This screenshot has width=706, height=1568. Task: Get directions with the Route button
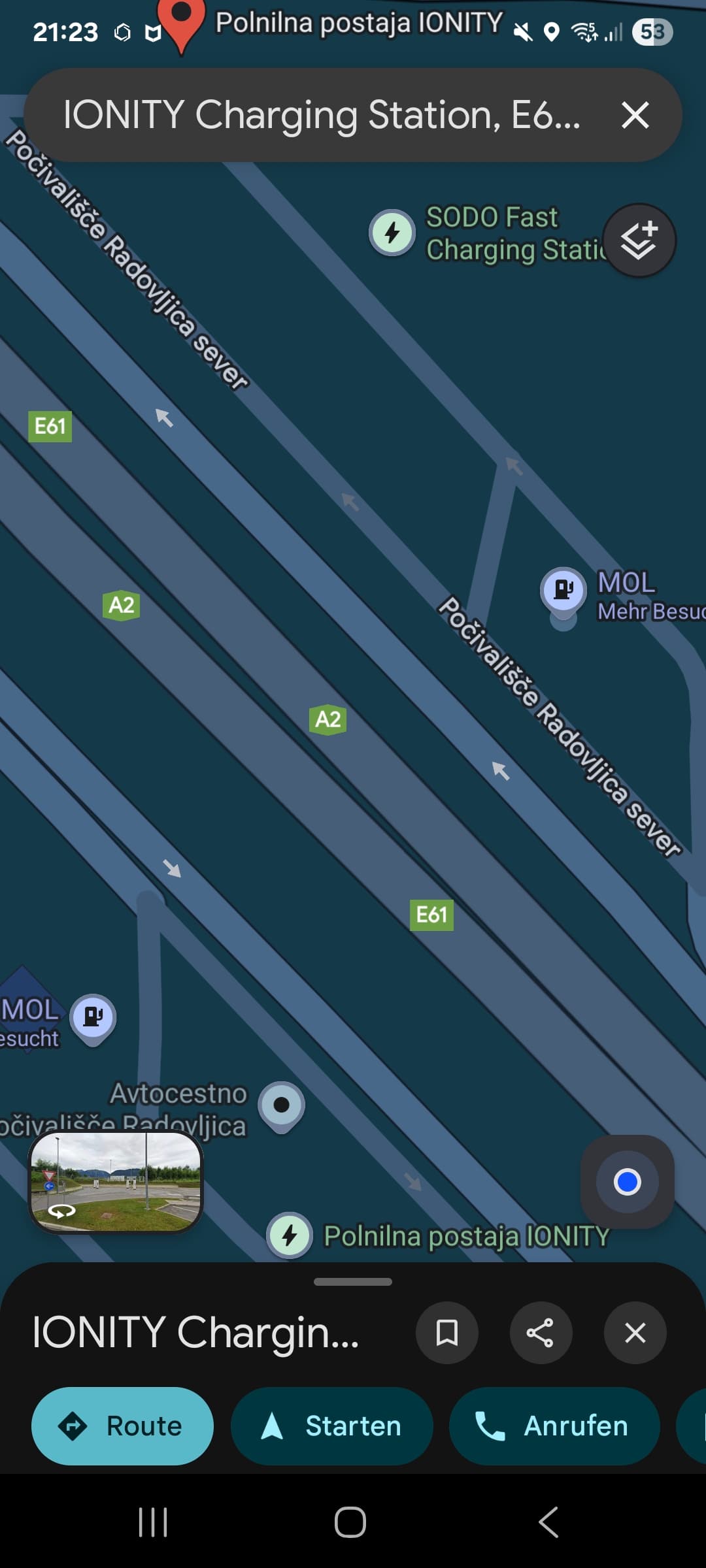(x=123, y=1426)
